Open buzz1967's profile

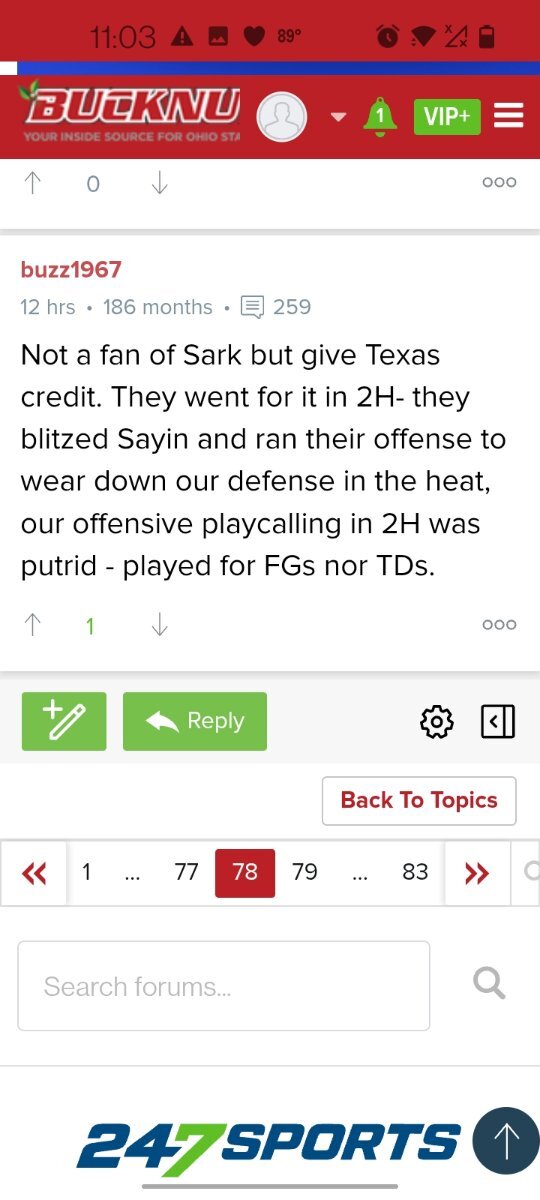71,270
